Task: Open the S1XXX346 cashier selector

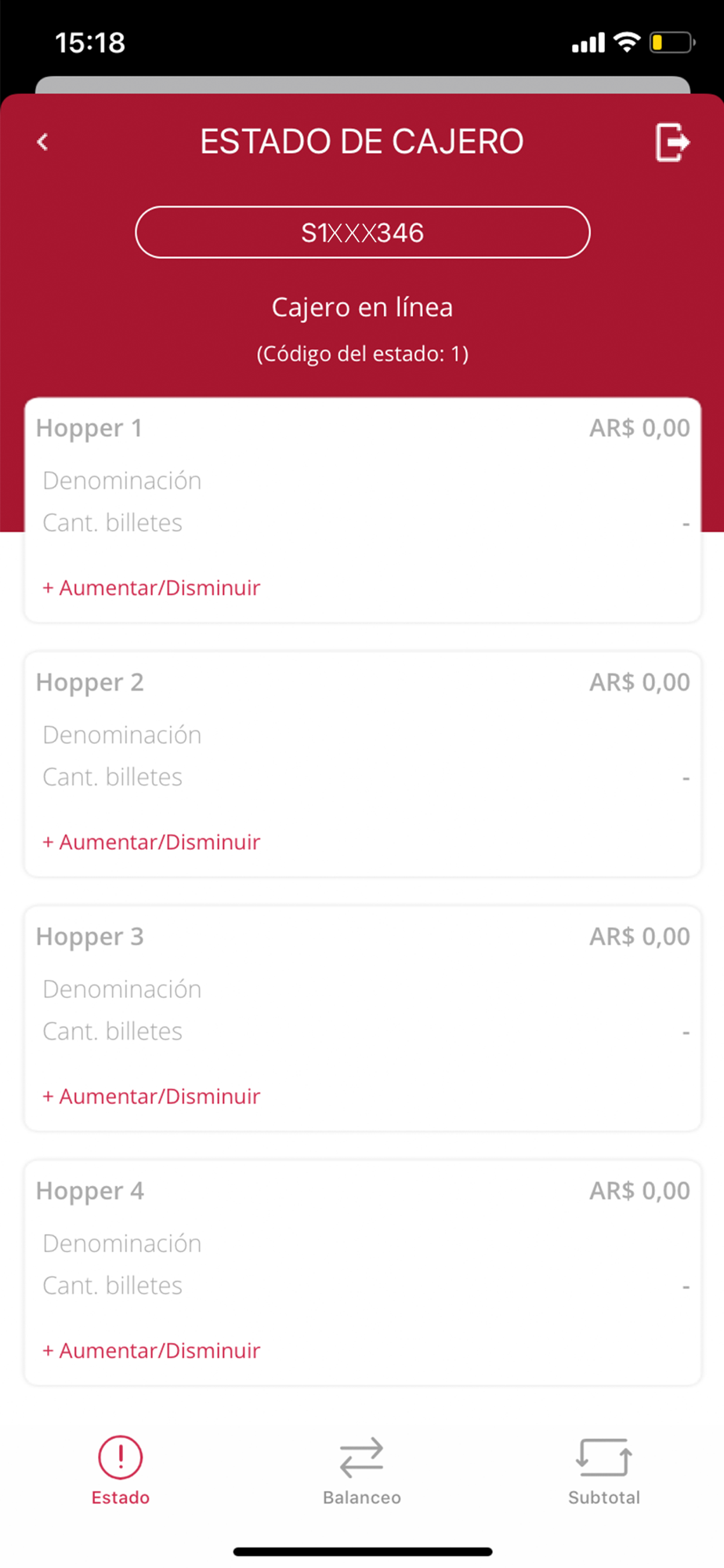Action: (x=363, y=232)
